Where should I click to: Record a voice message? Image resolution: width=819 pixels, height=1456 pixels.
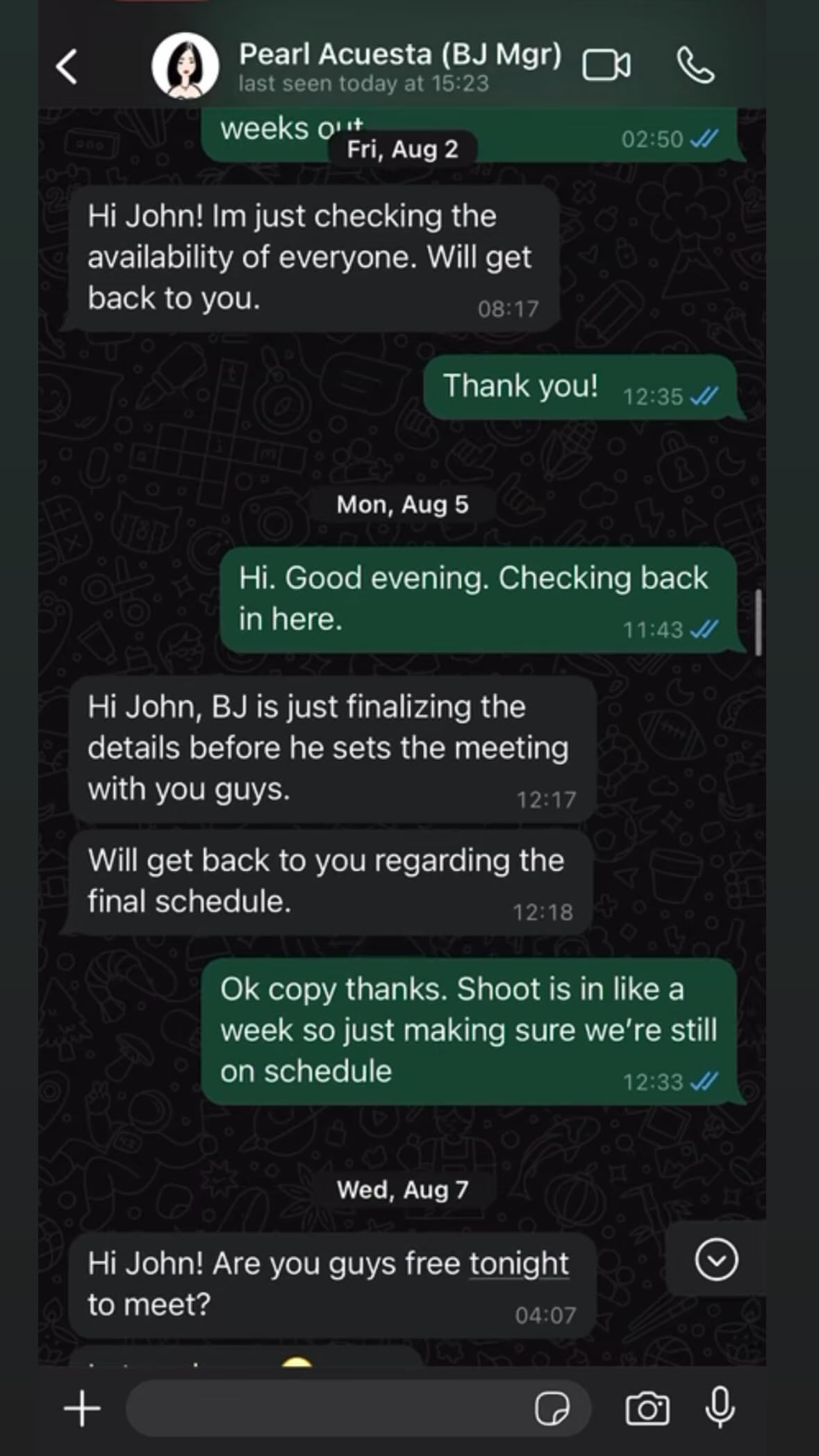pos(720,1407)
